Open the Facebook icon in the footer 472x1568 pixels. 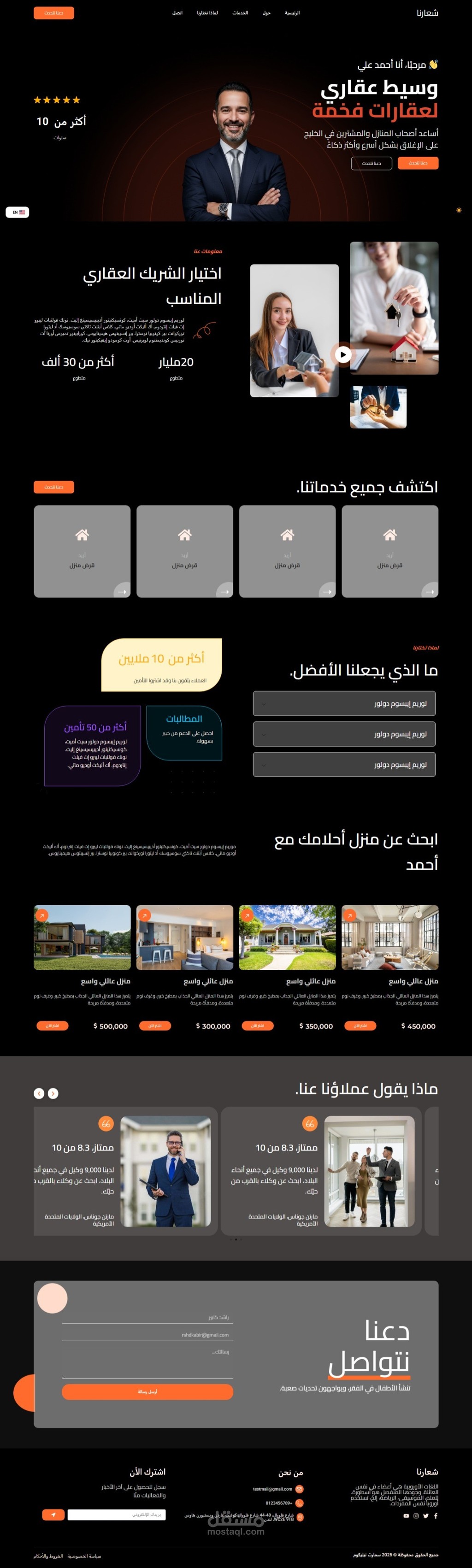pos(436,1515)
